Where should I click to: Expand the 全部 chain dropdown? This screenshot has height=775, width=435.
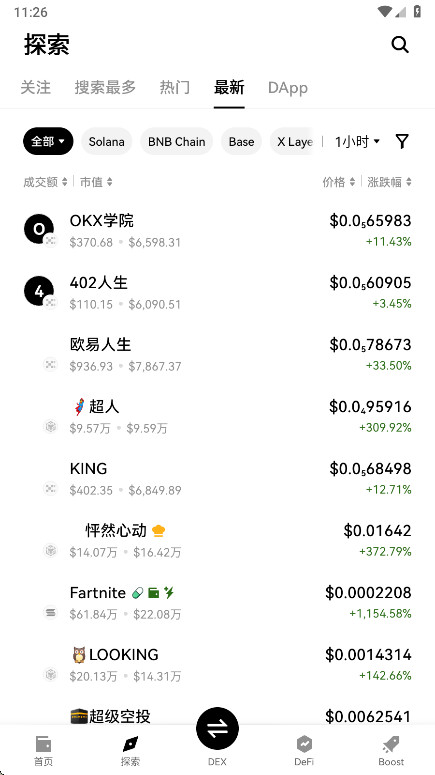click(48, 141)
